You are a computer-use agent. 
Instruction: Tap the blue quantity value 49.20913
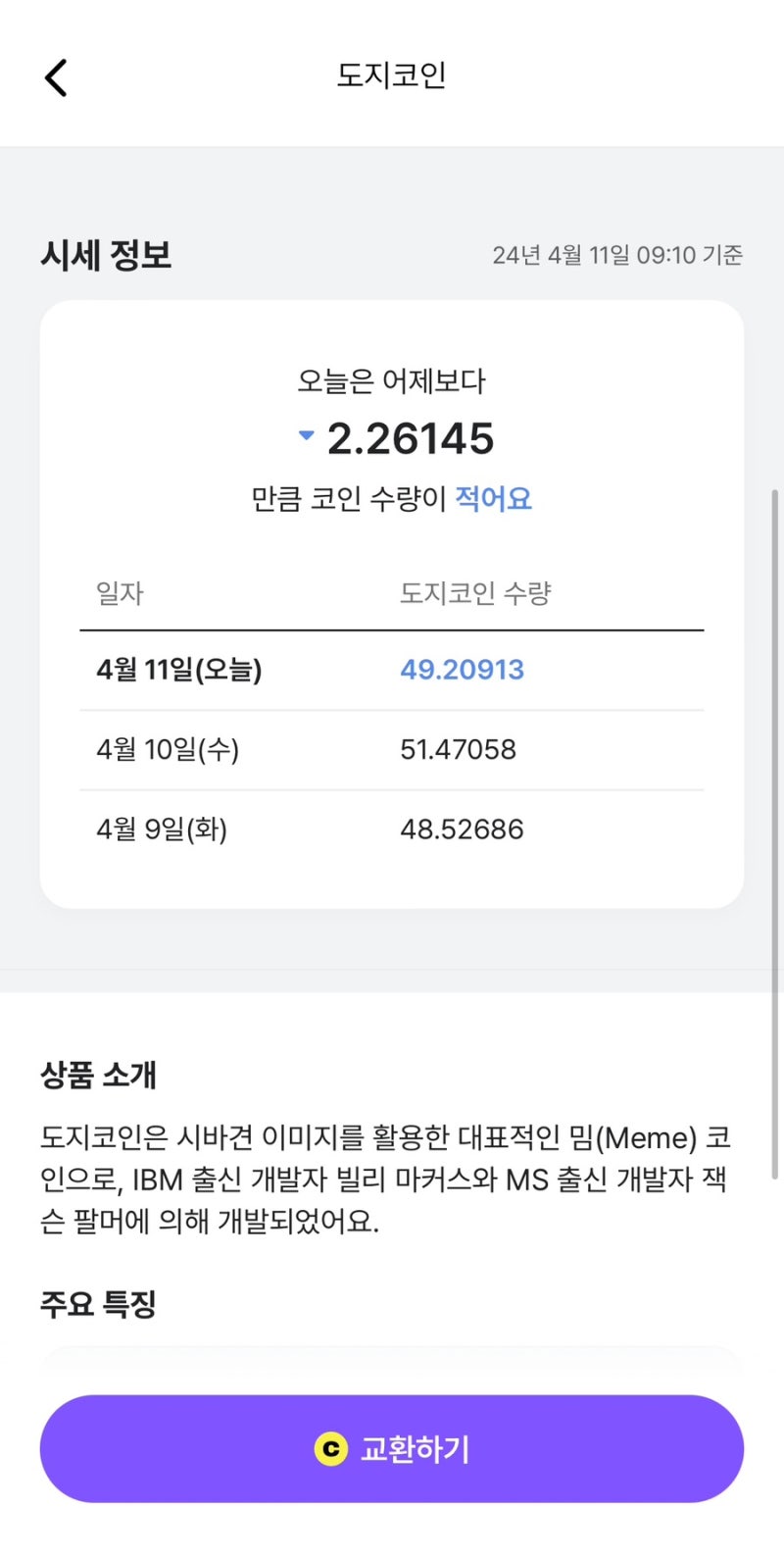[x=462, y=669]
